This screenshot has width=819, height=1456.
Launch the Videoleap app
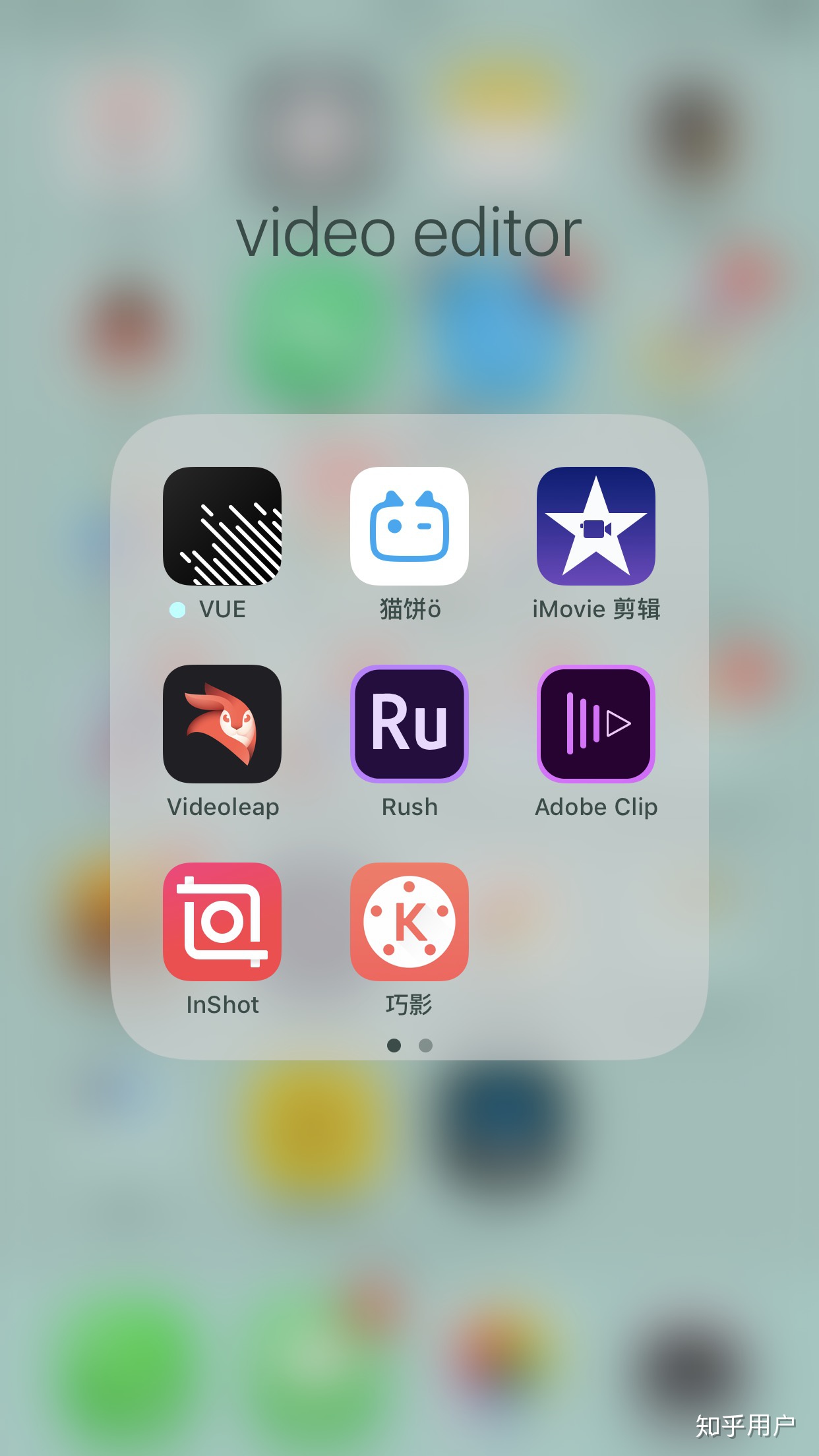pyautogui.click(x=222, y=723)
